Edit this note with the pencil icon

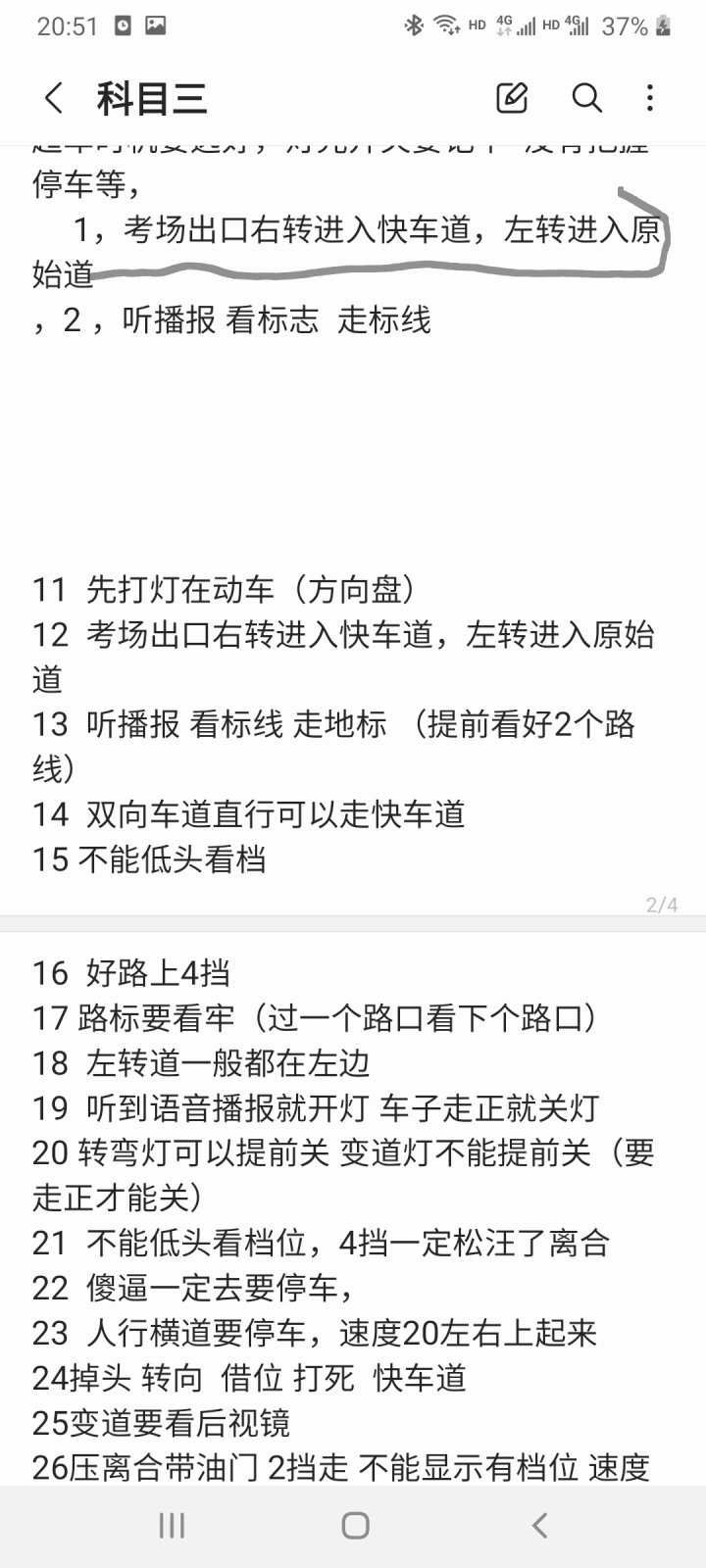[512, 98]
